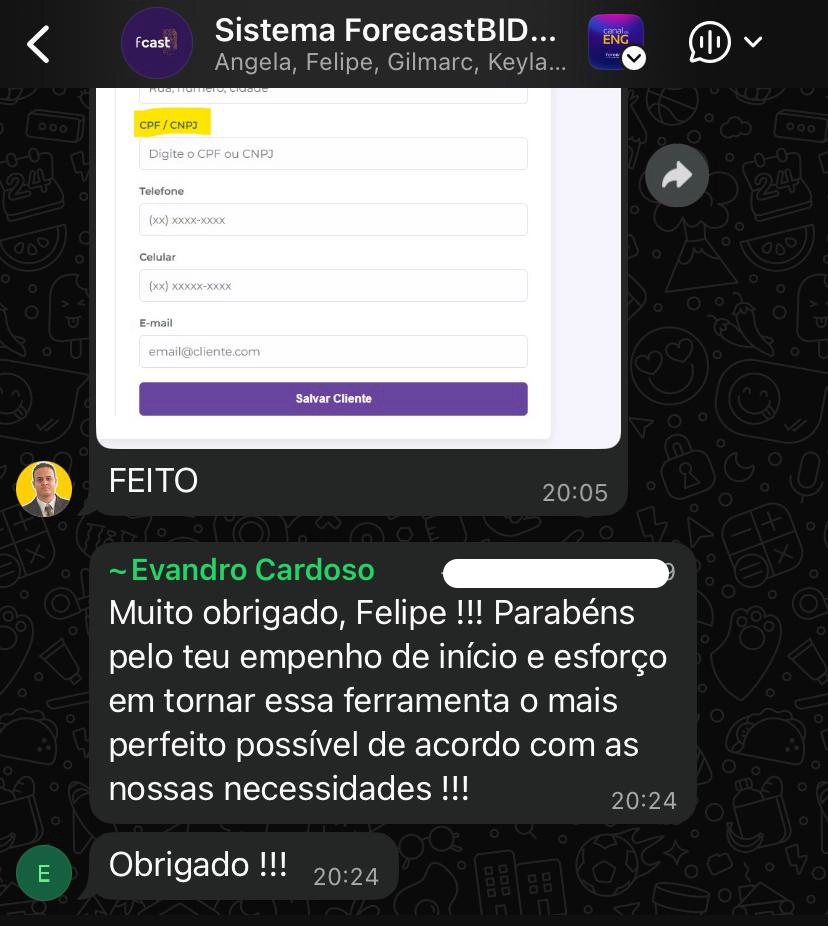The width and height of the screenshot is (828, 926).
Task: Open Sistema ForecastBID group info
Action: [x=386, y=44]
